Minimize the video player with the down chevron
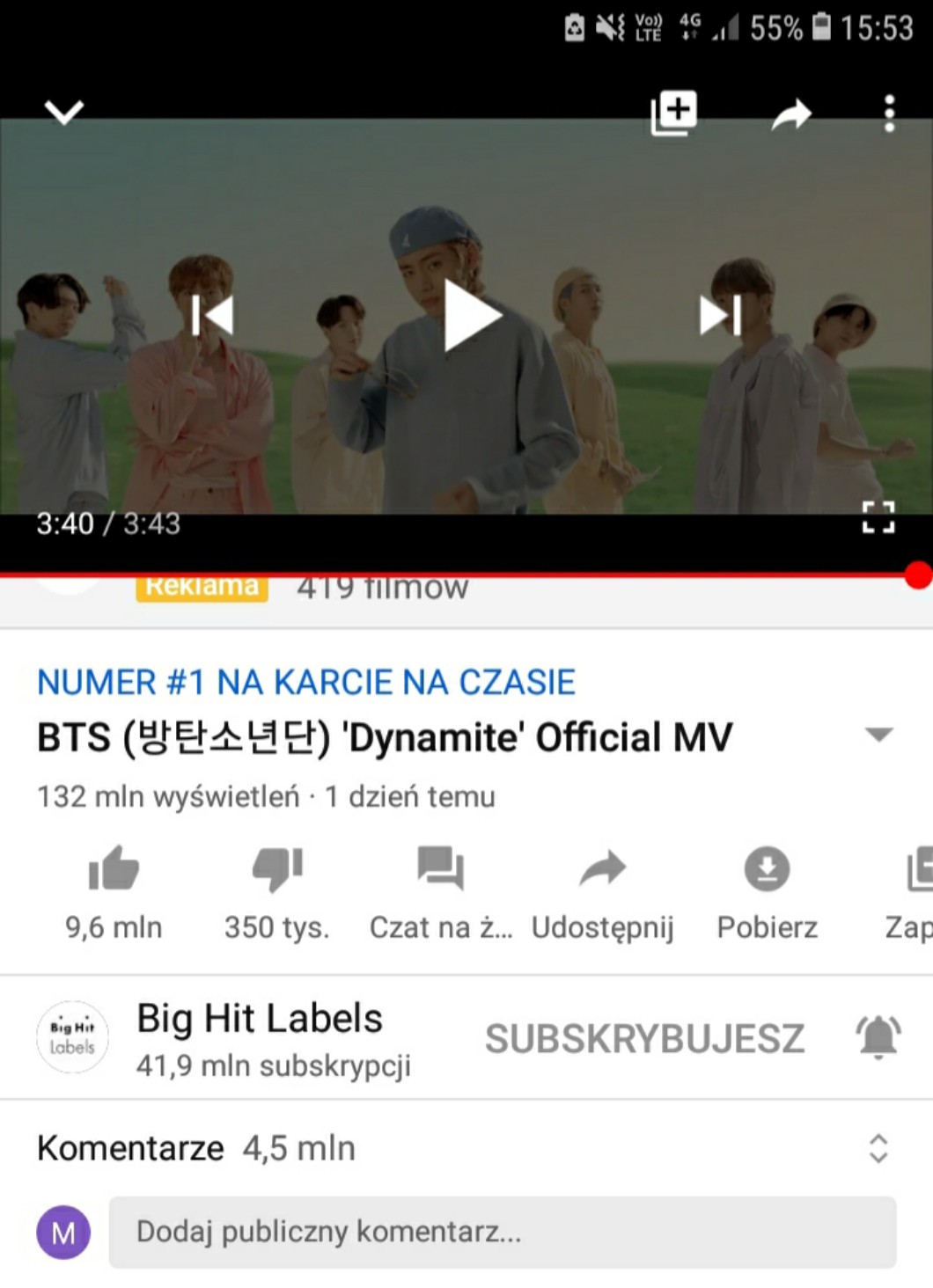Image resolution: width=933 pixels, height=1288 pixels. point(64,112)
